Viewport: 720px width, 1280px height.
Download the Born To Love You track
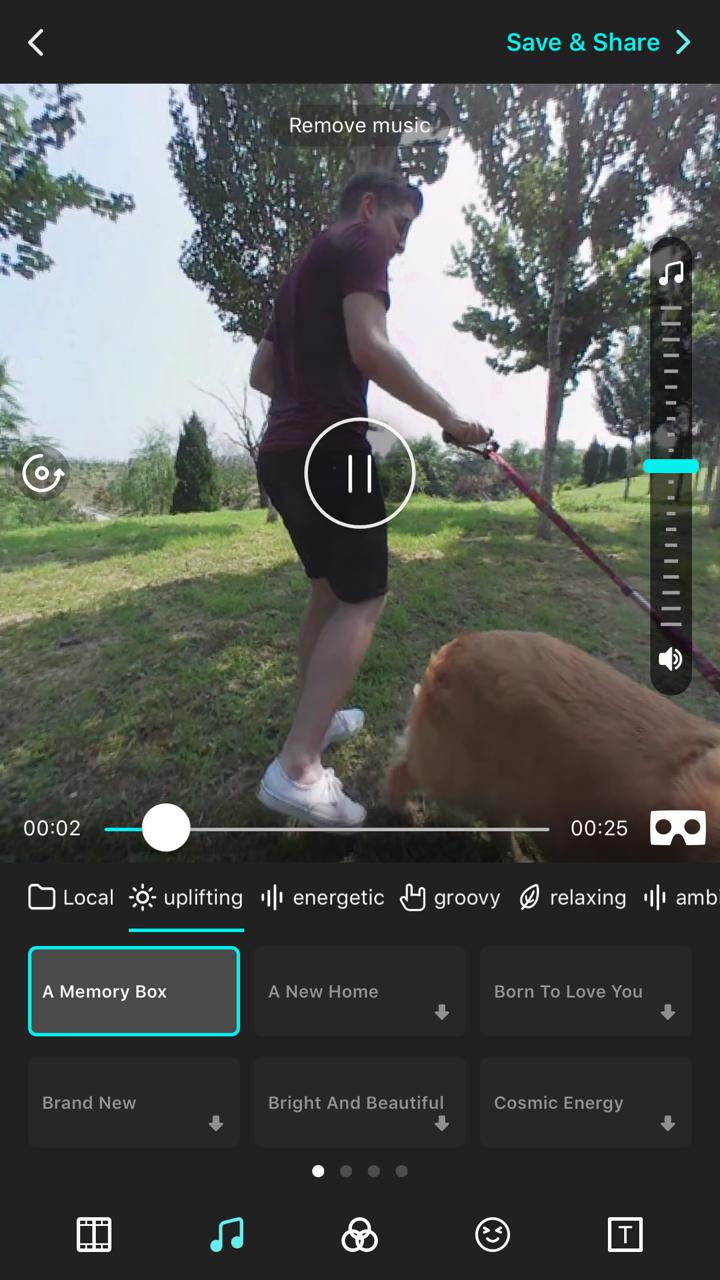[667, 1012]
